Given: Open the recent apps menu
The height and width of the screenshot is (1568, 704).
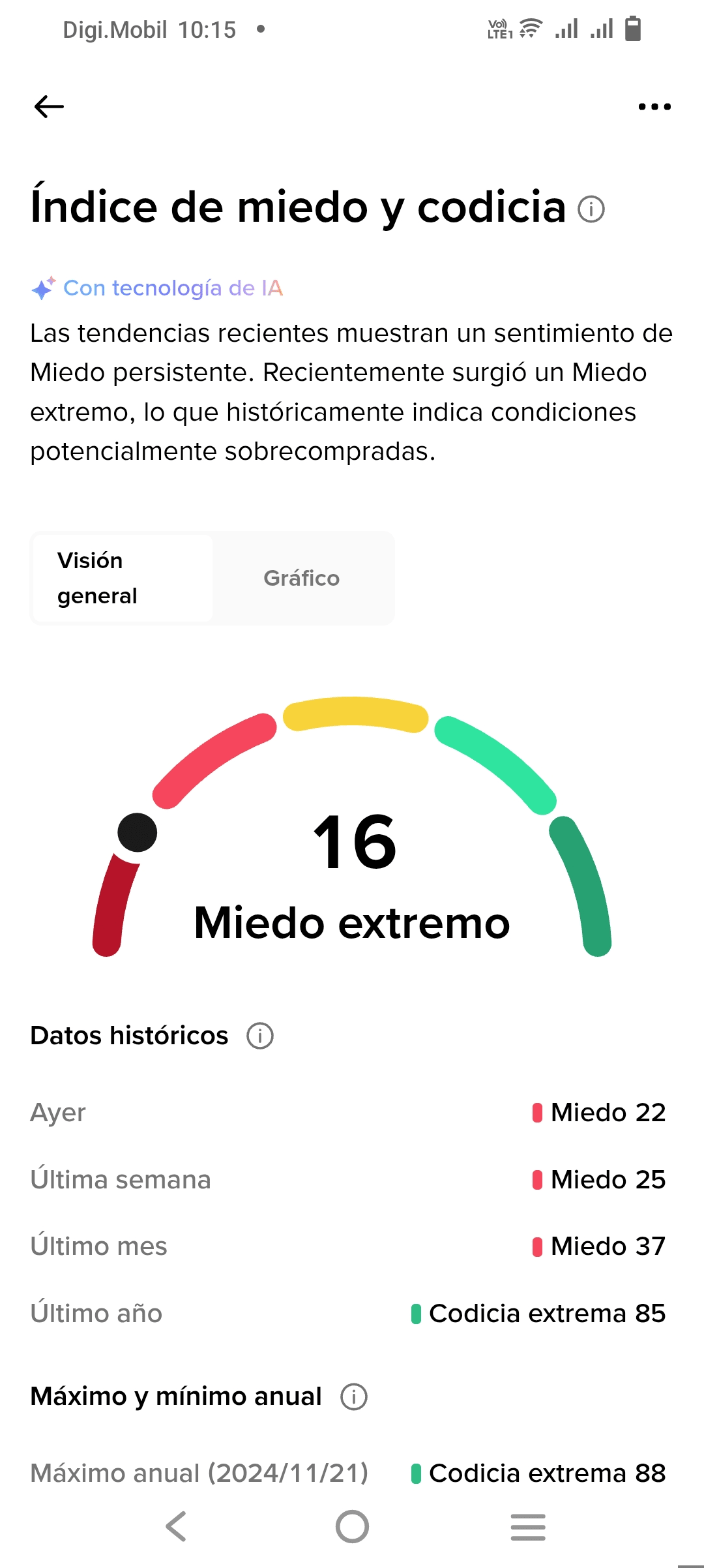Looking at the screenshot, I should click(528, 1526).
